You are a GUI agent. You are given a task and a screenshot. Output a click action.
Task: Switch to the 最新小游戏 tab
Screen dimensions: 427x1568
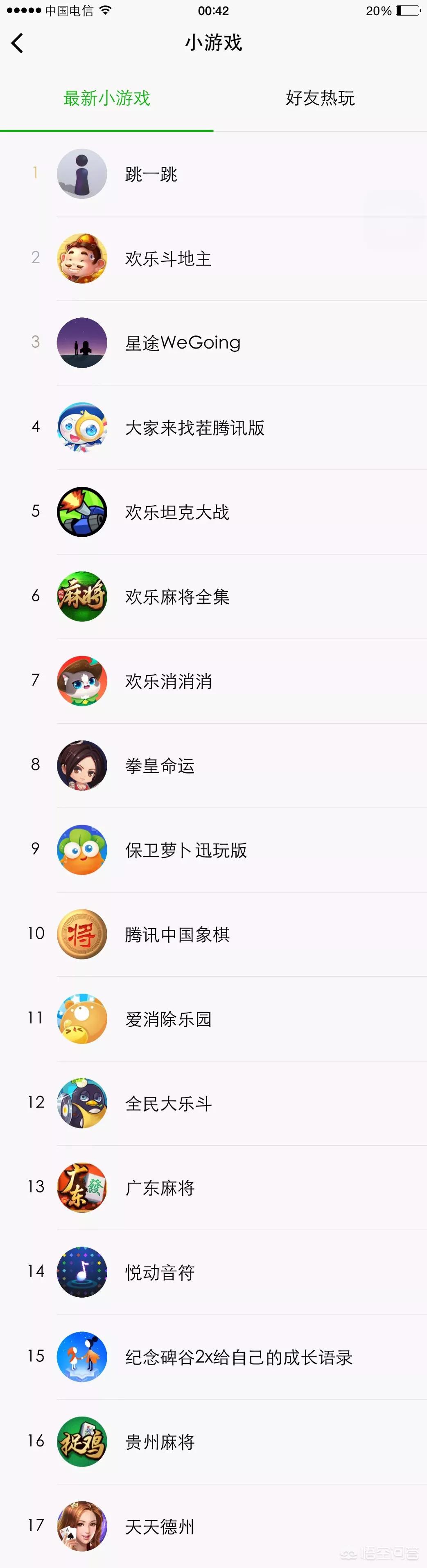pyautogui.click(x=106, y=98)
